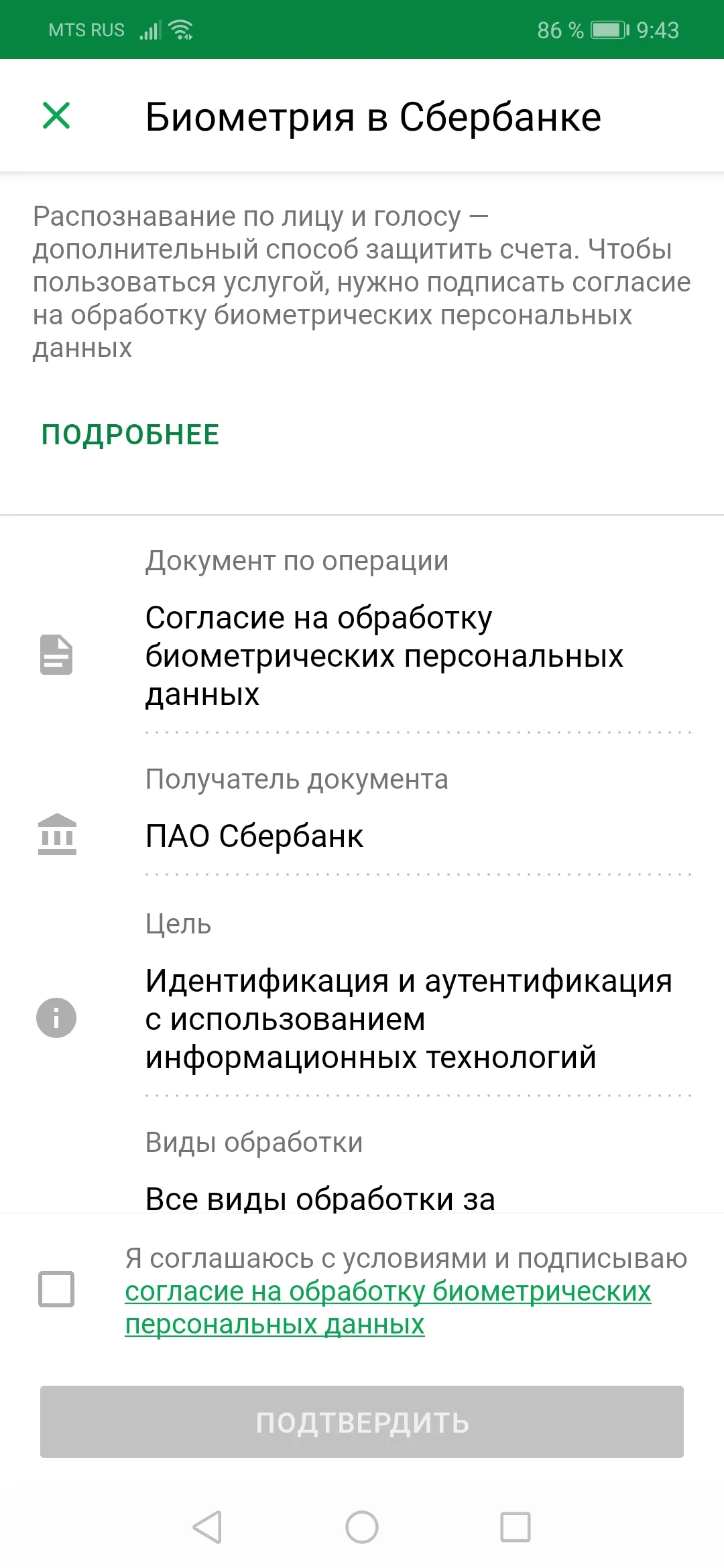724x1568 pixels.
Task: Select the bank building icon beside ПАО Сбербанк
Action: point(57,836)
